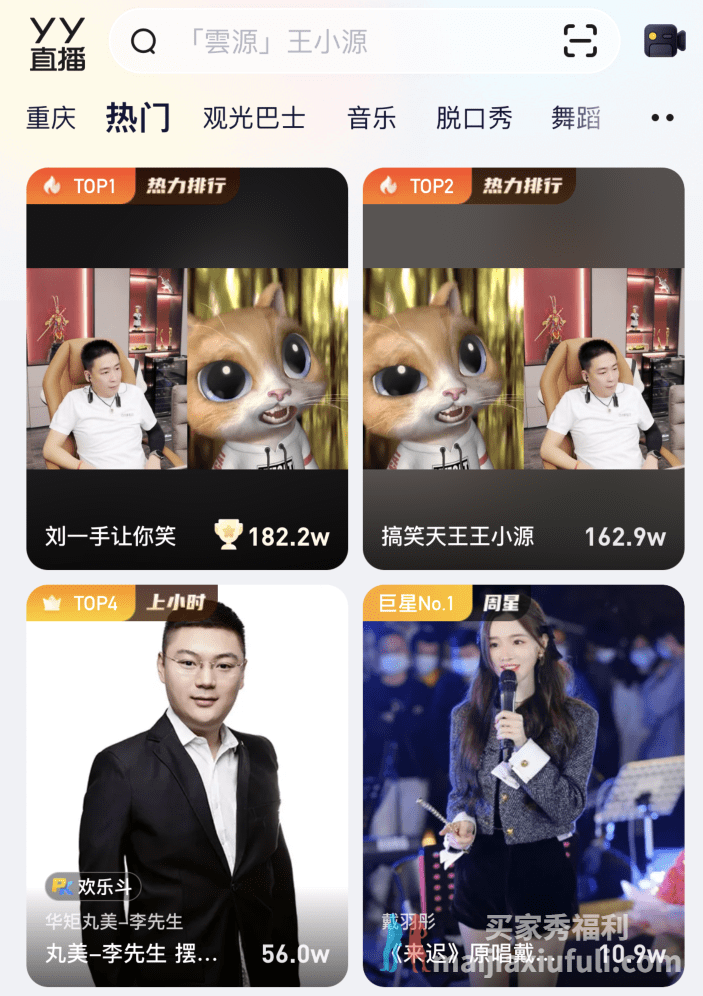This screenshot has height=996, width=703.
Task: Watch the 巨星No.1 stream by 戴羽彤
Action: (523, 785)
